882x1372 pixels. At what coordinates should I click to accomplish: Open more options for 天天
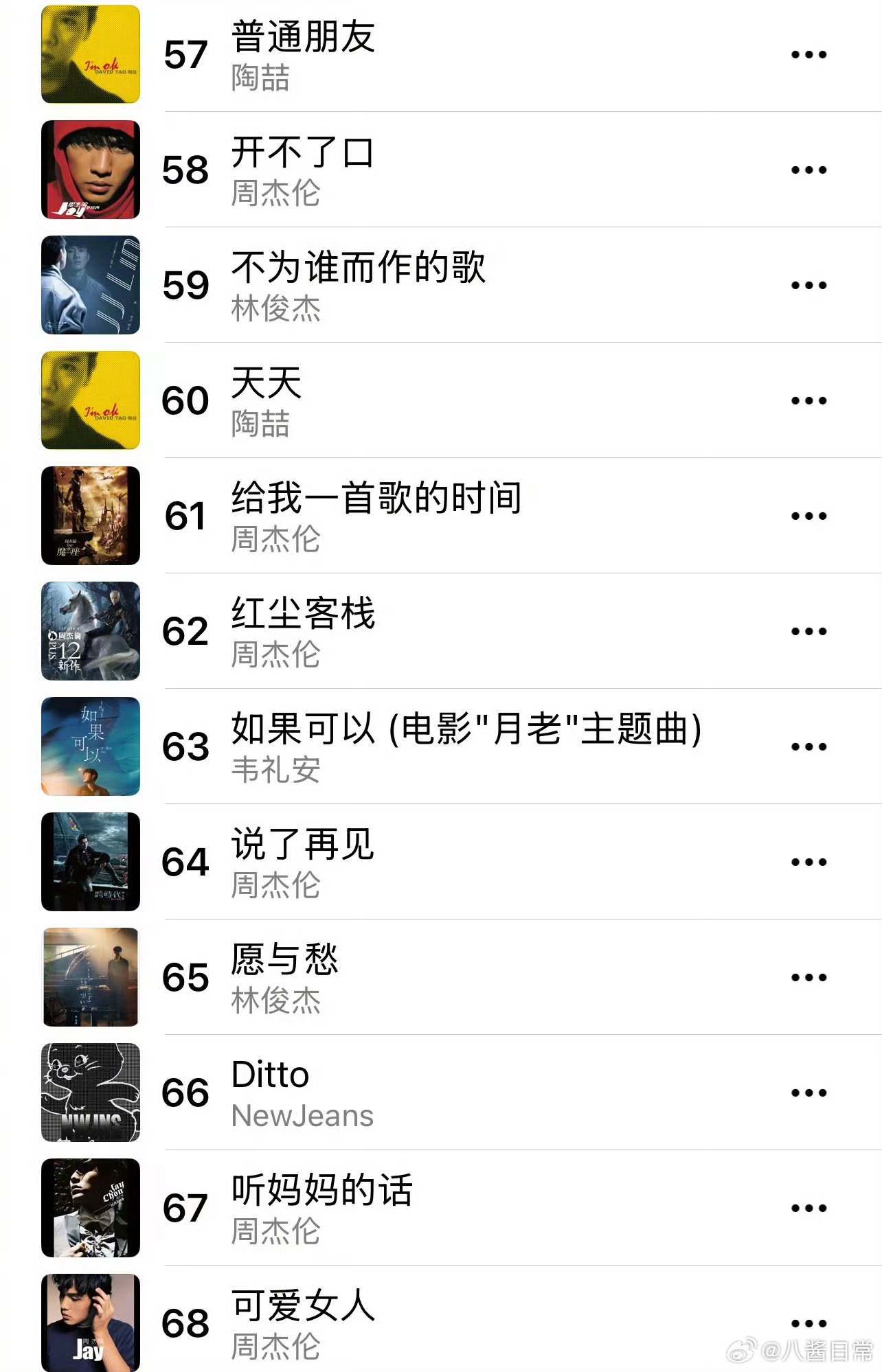coord(808,400)
